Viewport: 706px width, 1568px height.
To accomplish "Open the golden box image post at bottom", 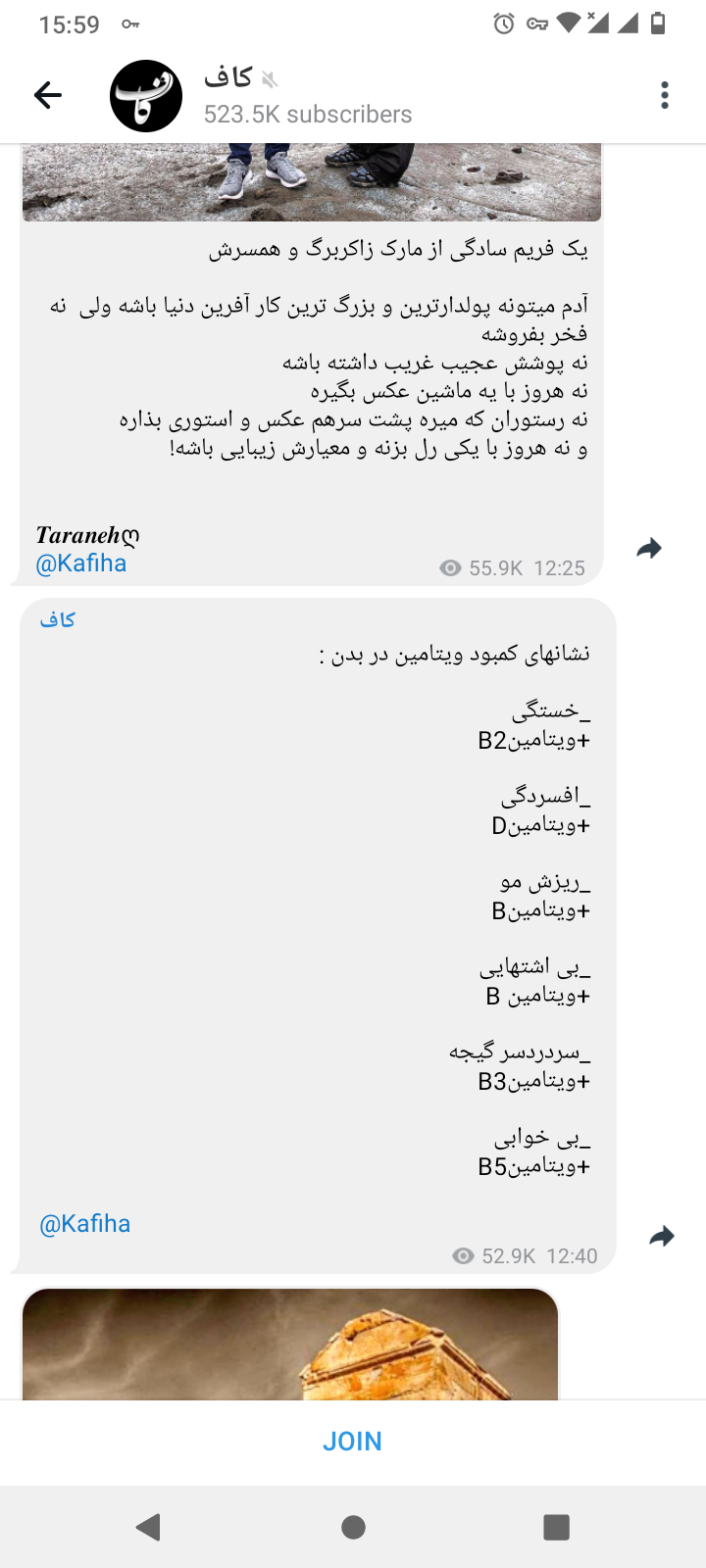I will (x=290, y=1345).
